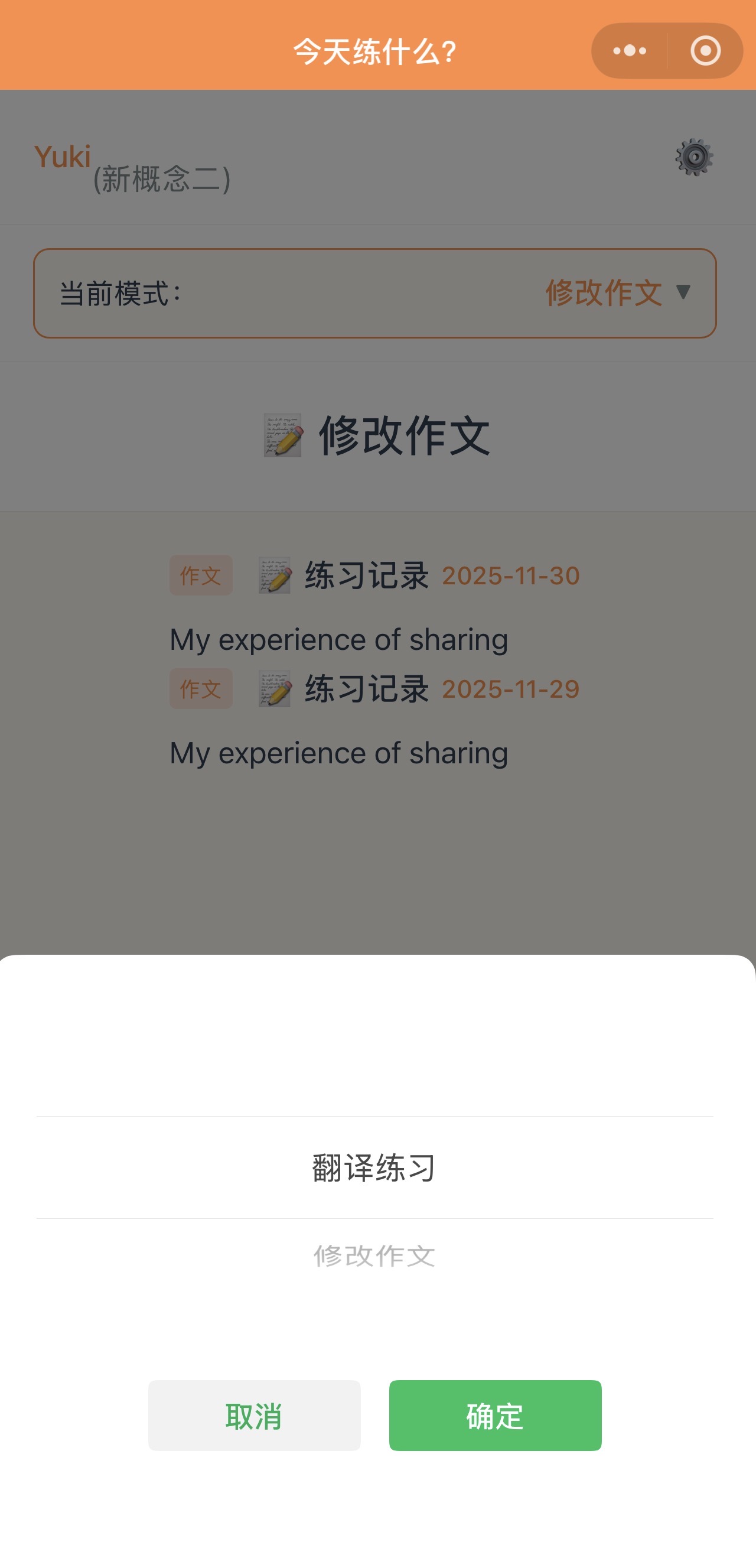Confirm the picker selection with 确定
The height and width of the screenshot is (1568, 756).
click(495, 1415)
